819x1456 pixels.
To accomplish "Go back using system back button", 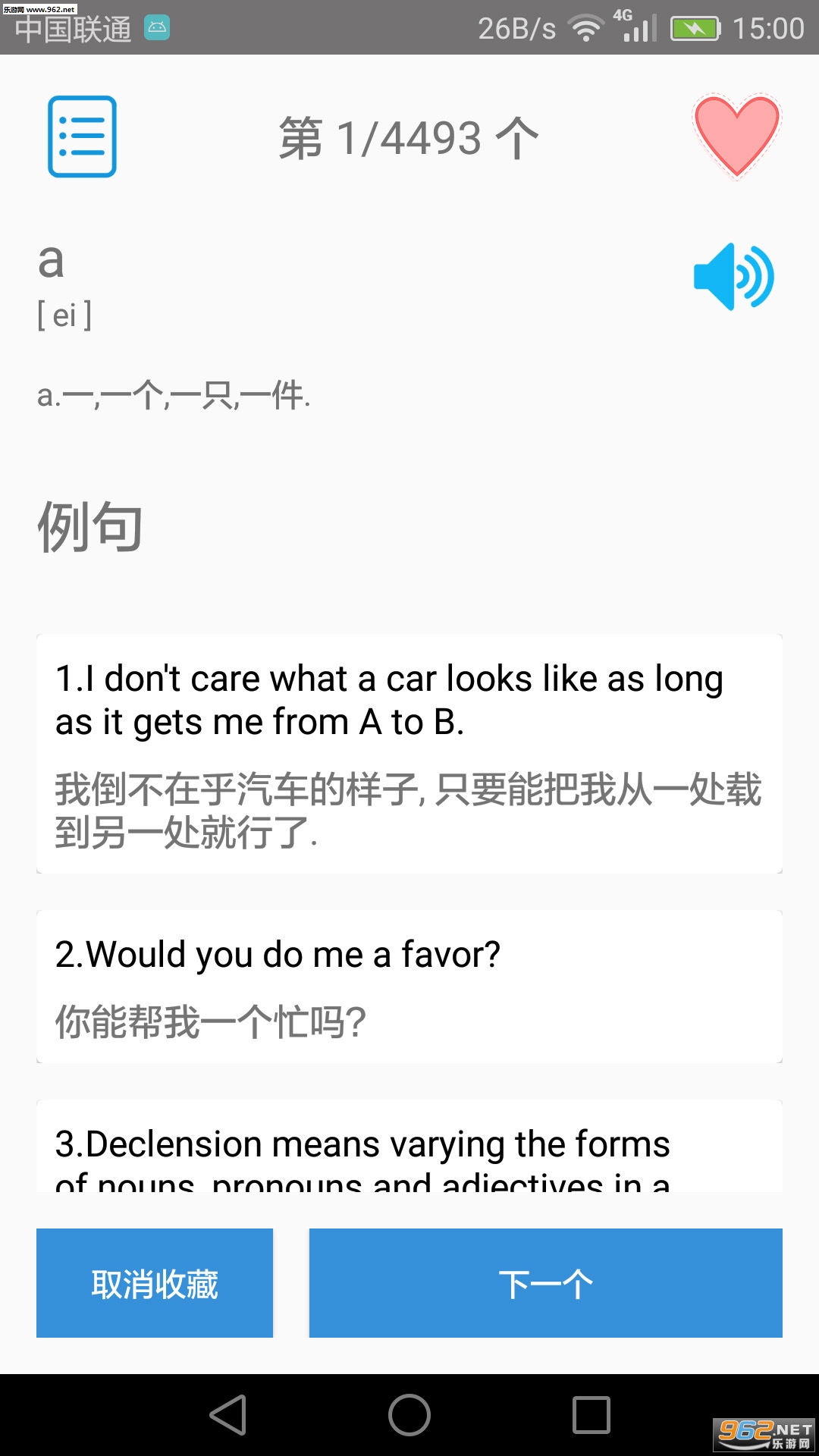I will [x=228, y=1415].
